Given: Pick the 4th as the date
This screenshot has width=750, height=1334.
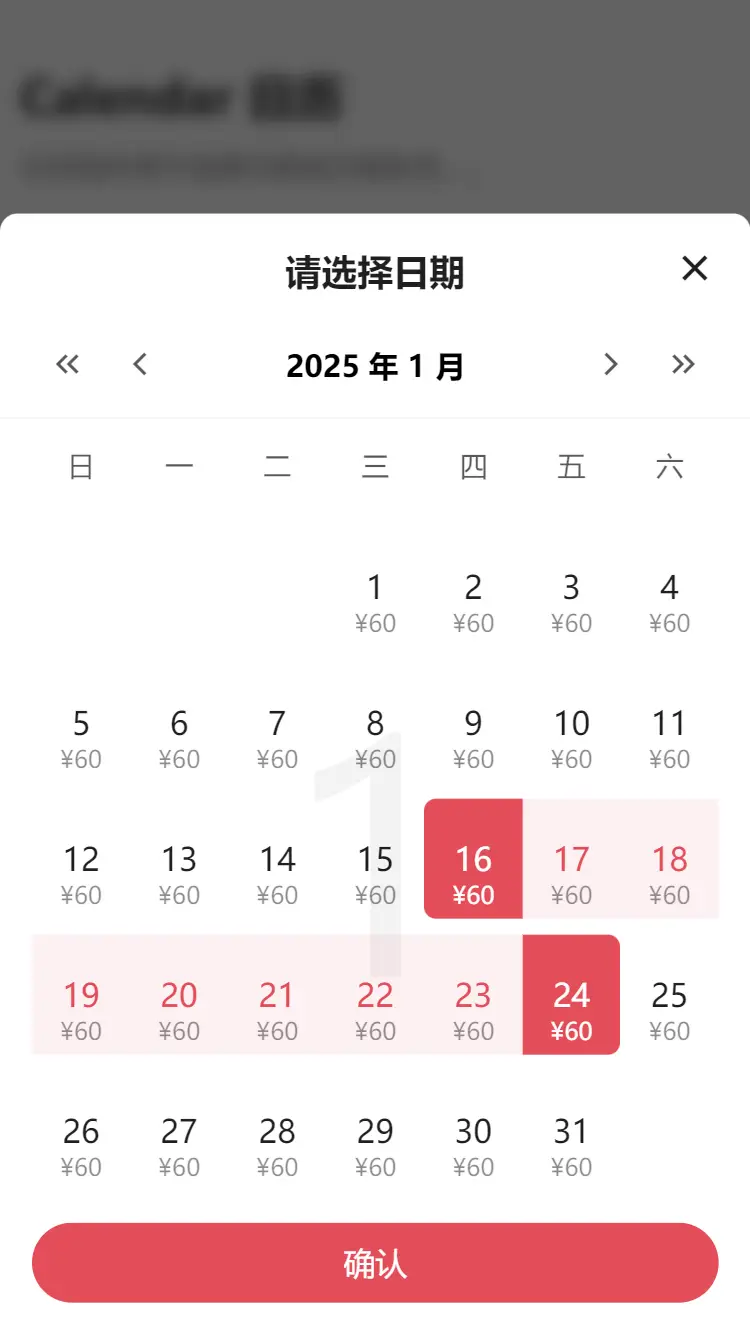Looking at the screenshot, I should tap(669, 601).
